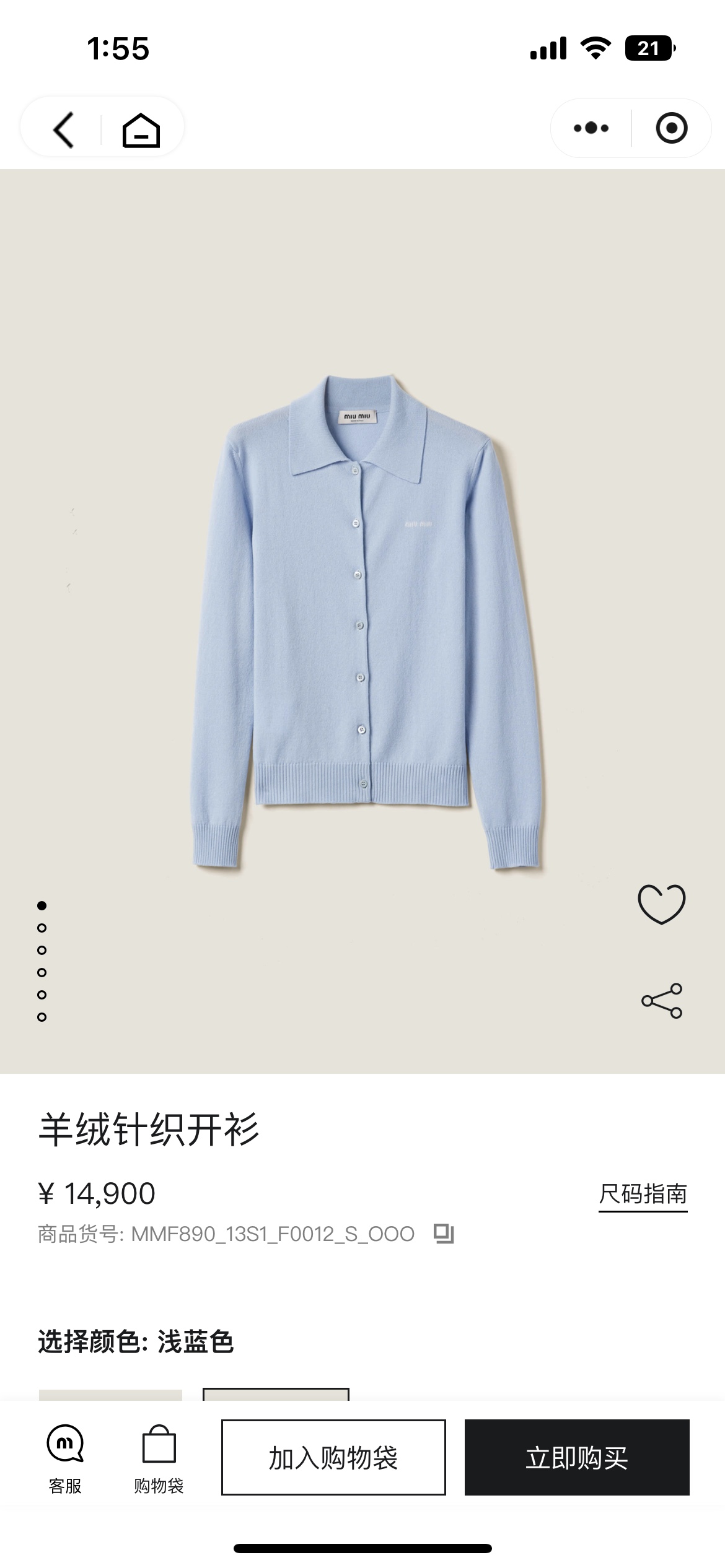Screen dimensions: 725x1568
Task: Buy now with 立即购买
Action: pyautogui.click(x=577, y=1457)
